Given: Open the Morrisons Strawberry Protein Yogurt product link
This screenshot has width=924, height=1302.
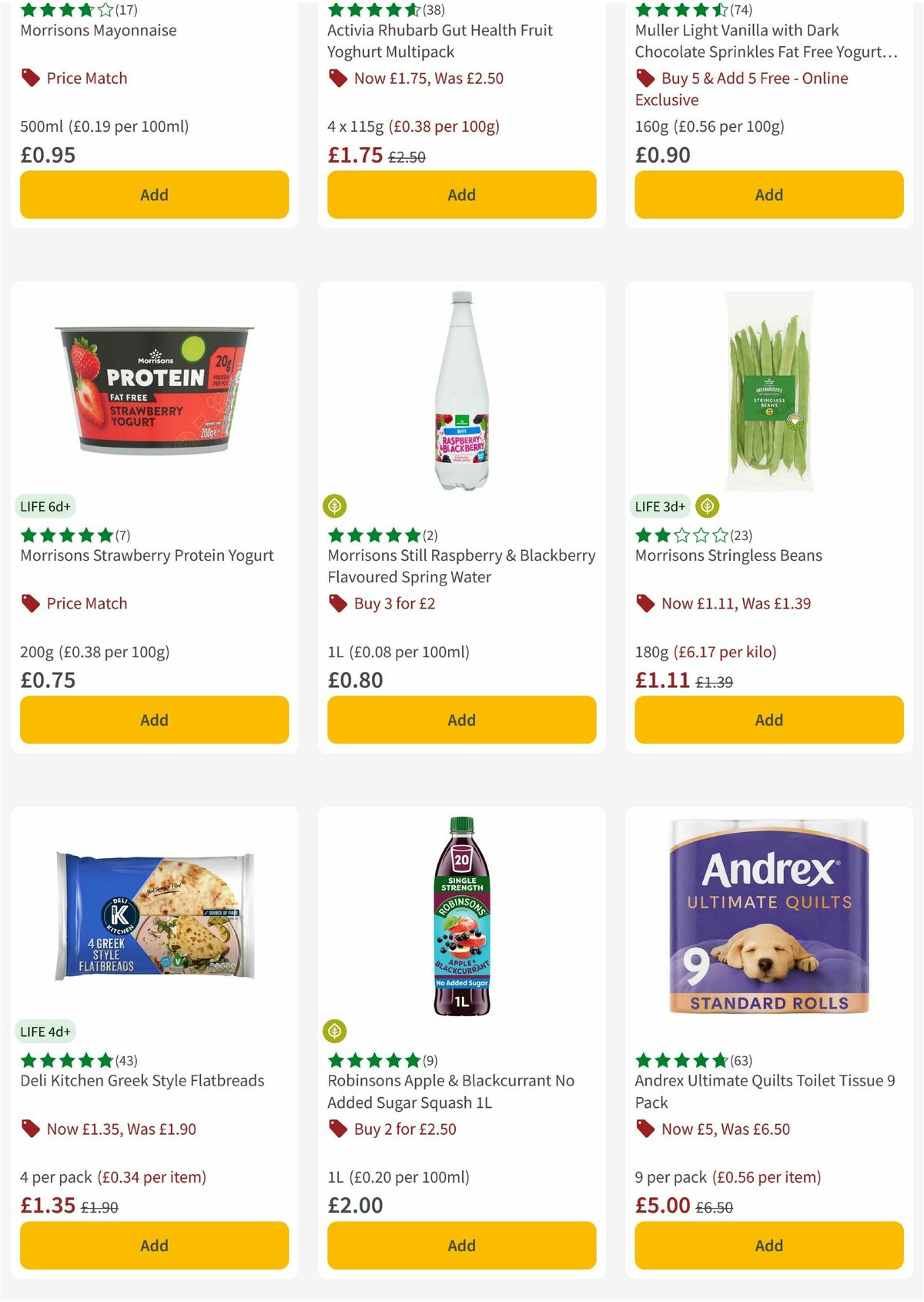Looking at the screenshot, I should click(x=146, y=555).
